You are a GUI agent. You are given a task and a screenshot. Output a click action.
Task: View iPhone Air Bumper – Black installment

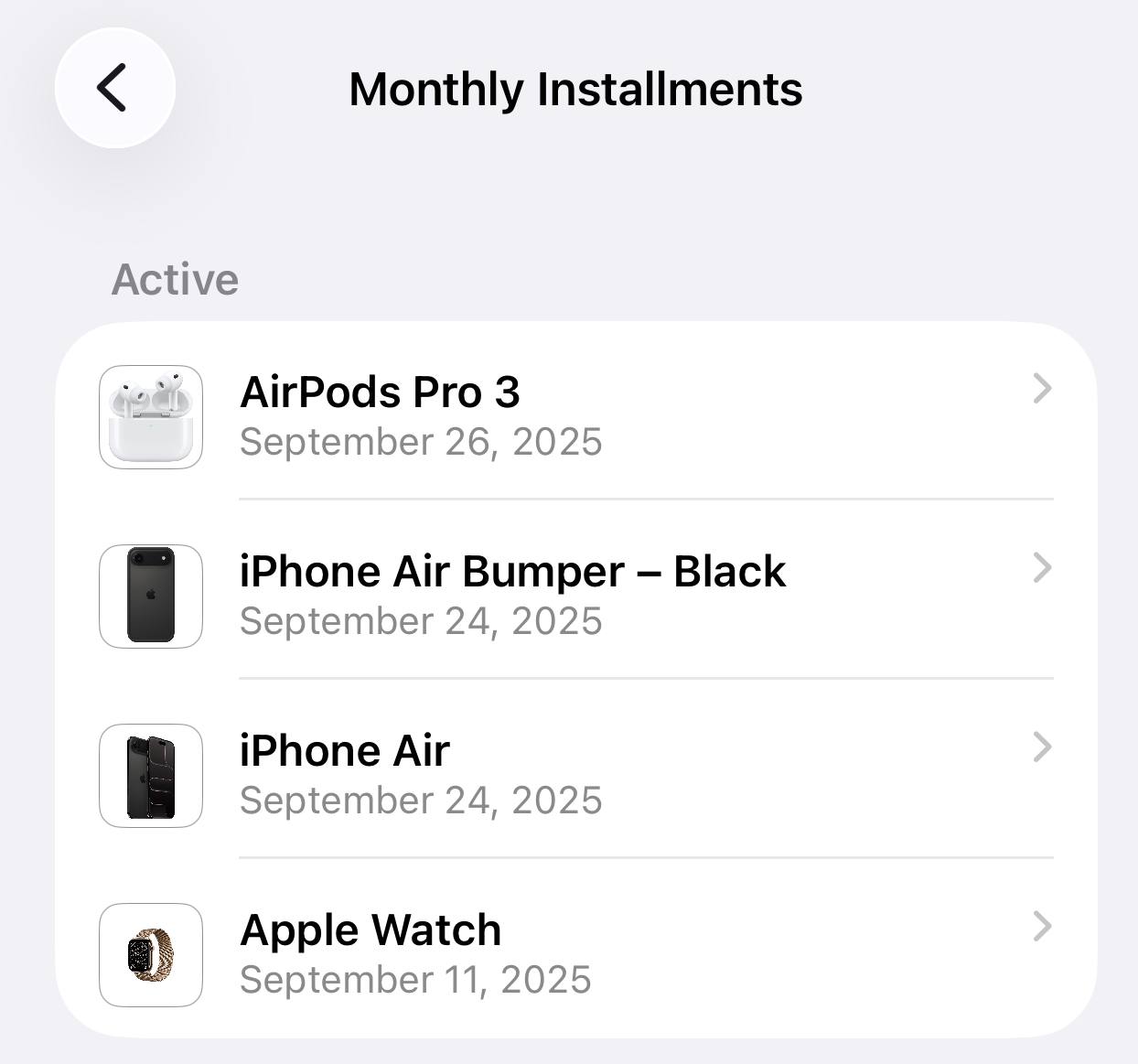(576, 595)
